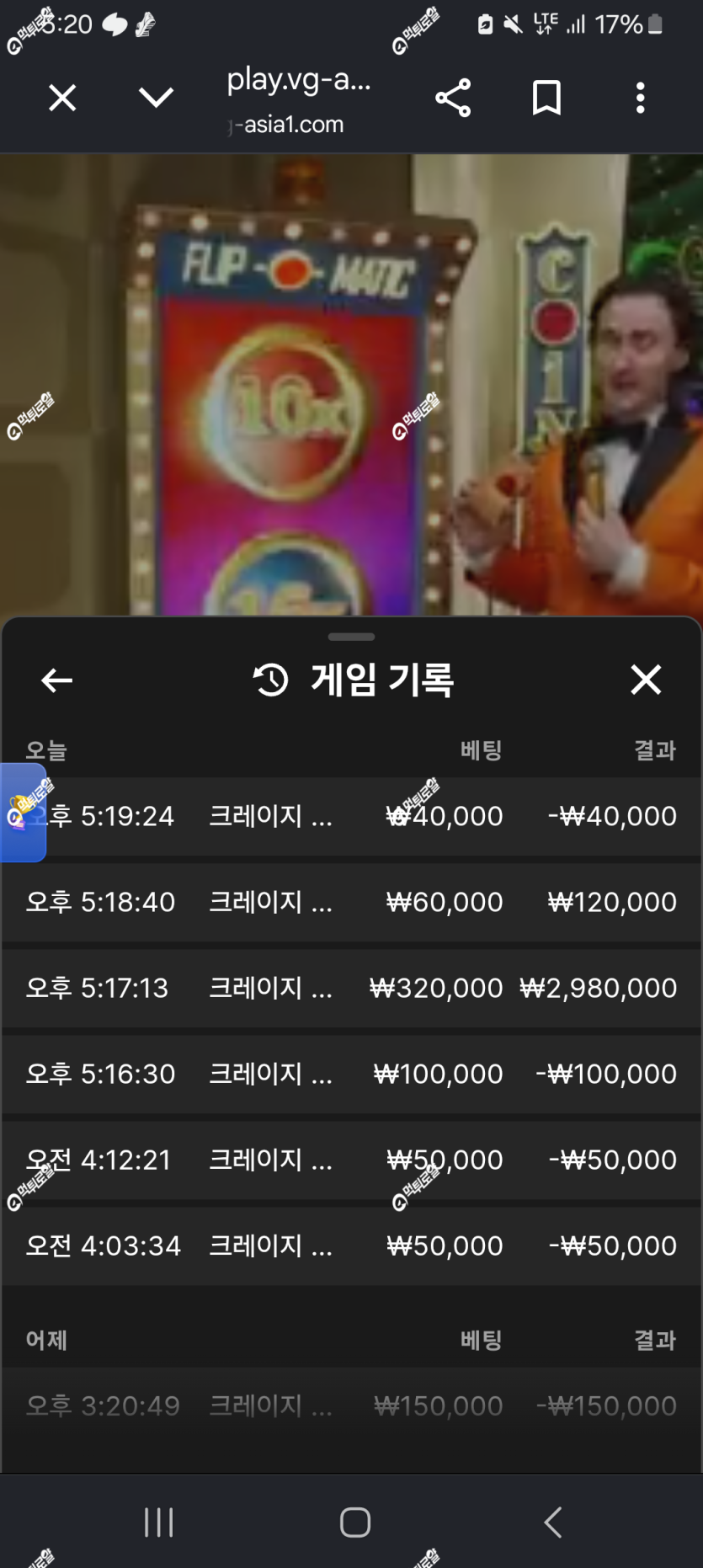The image size is (703, 1568).
Task: Open the 오전 4:03:34 game record
Action: [352, 1245]
